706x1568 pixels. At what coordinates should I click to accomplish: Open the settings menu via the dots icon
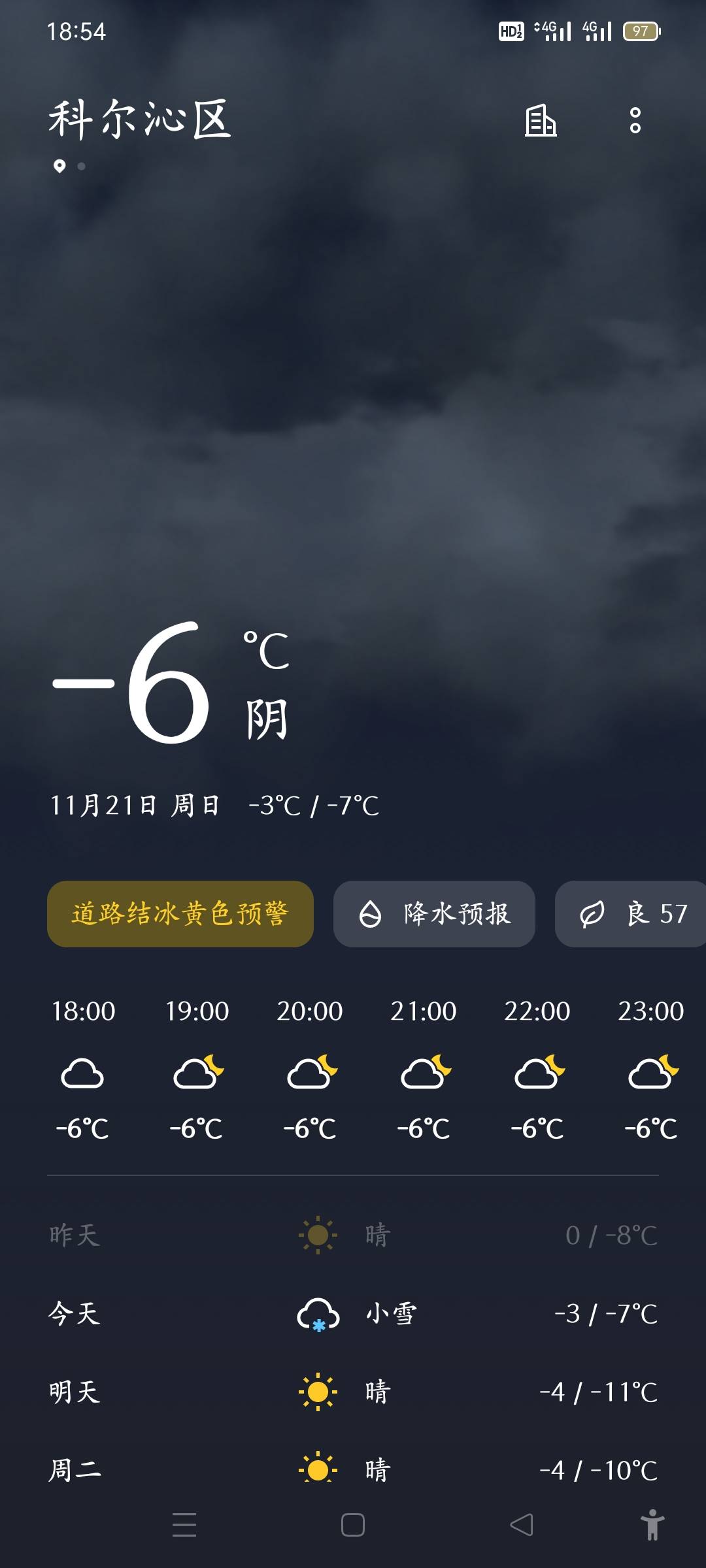(x=635, y=122)
